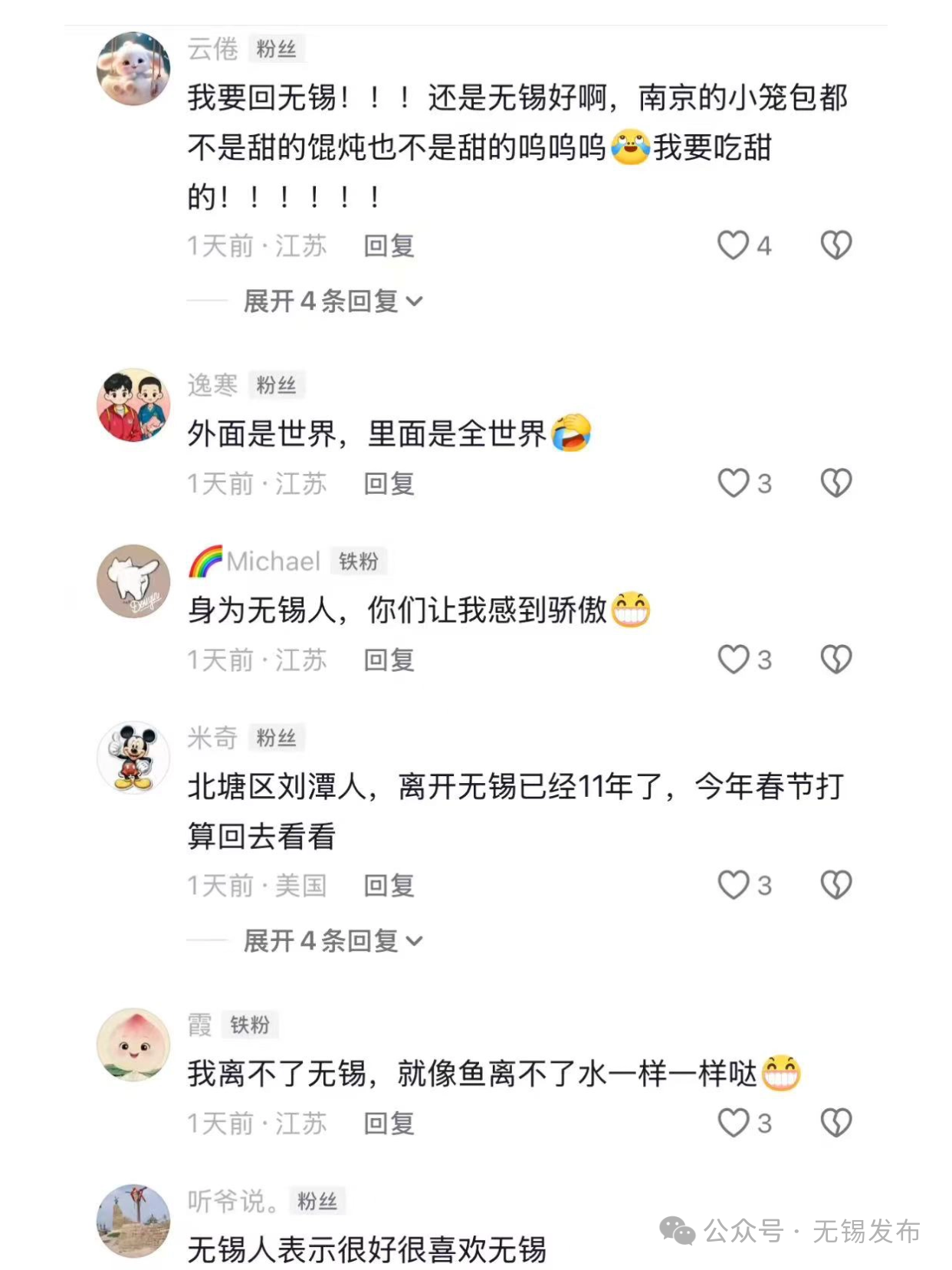952x1270 pixels.
Task: Dislike 云倦's comment
Action: pos(835,245)
